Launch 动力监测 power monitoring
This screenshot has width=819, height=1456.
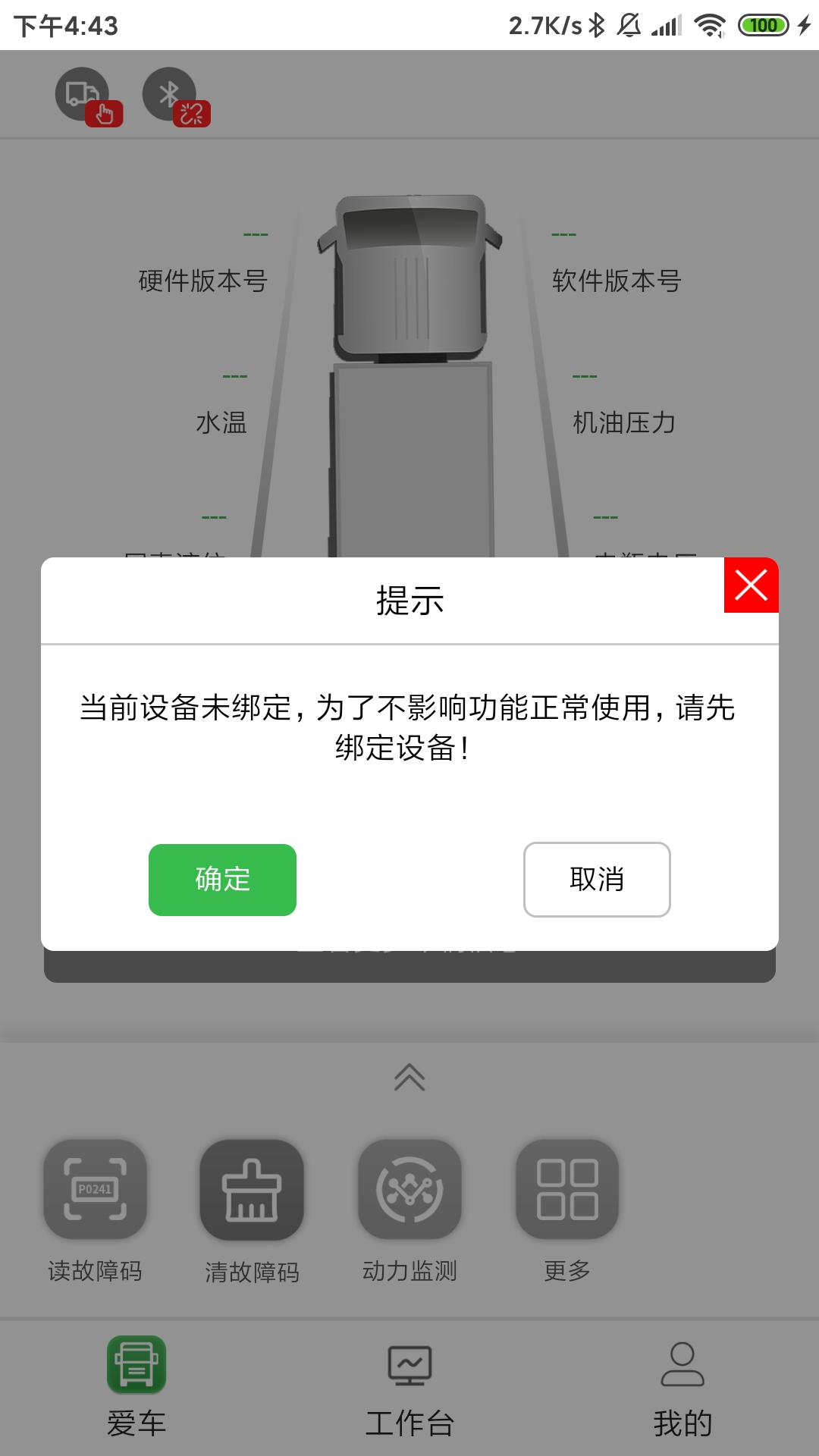click(409, 1190)
